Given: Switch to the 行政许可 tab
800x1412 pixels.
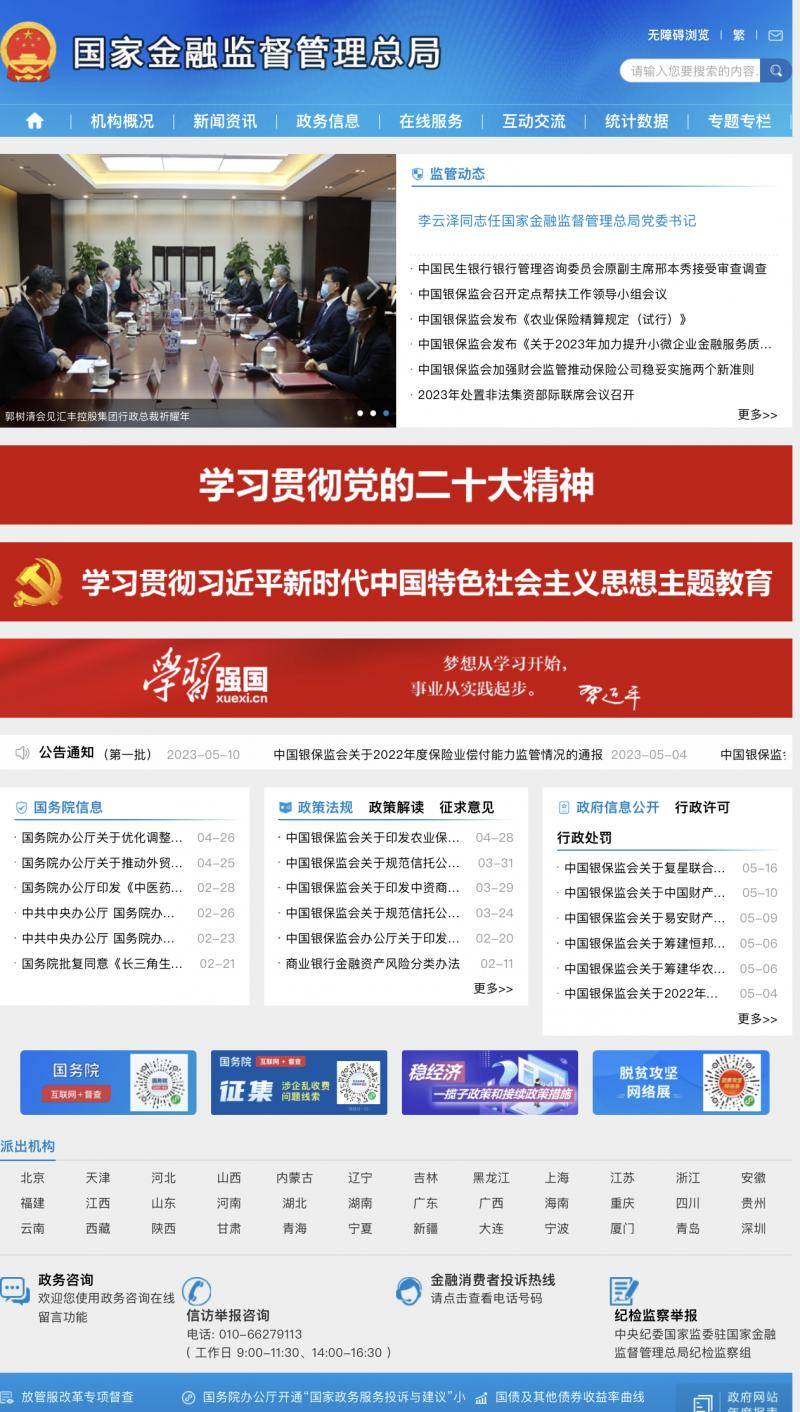Looking at the screenshot, I should (702, 807).
